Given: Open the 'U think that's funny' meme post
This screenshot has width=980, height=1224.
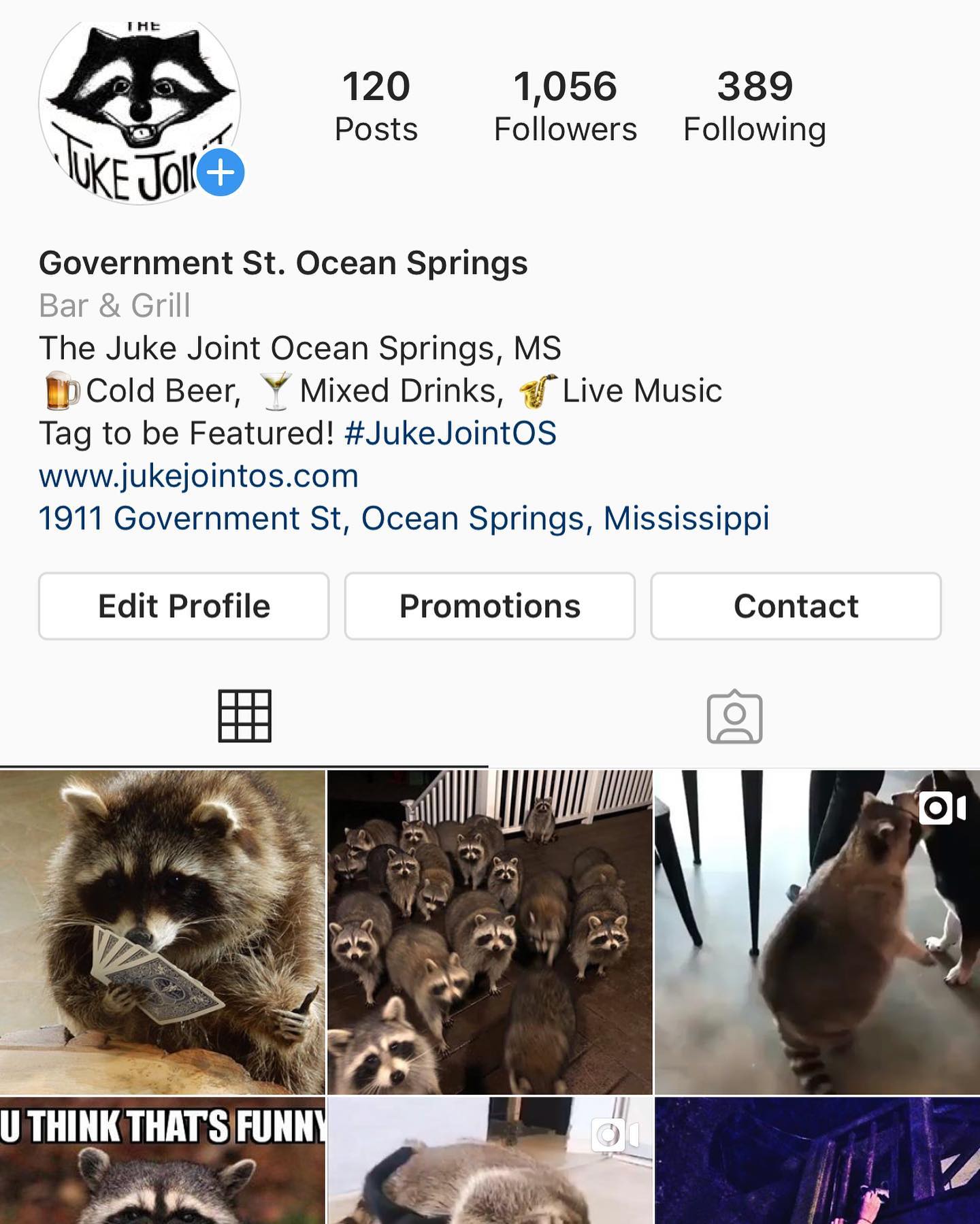Looking at the screenshot, I should pyautogui.click(x=162, y=1161).
